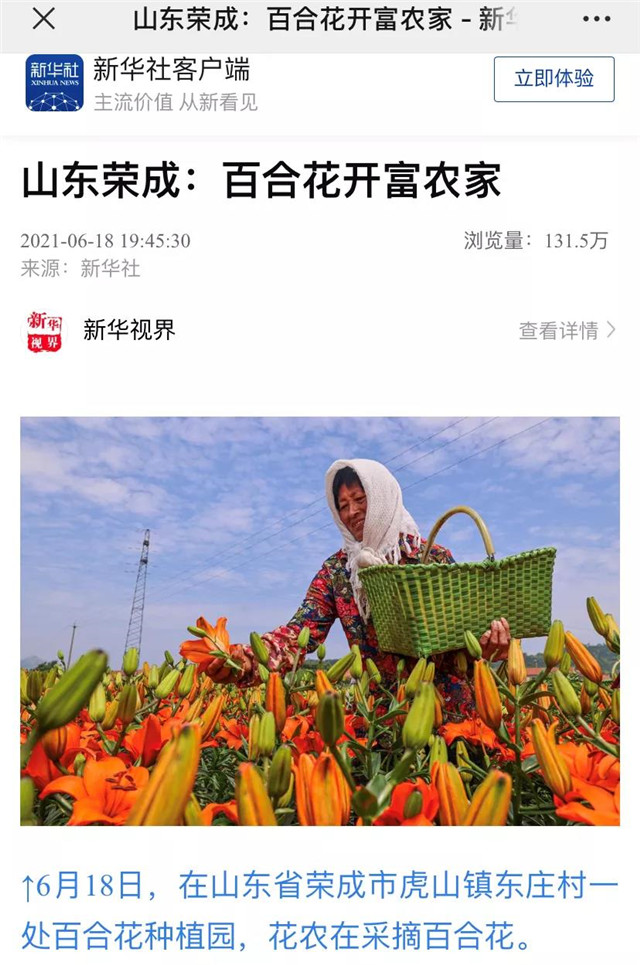This screenshot has height=965, width=640.
Task: View details via 查看详情
Action: 566,331
